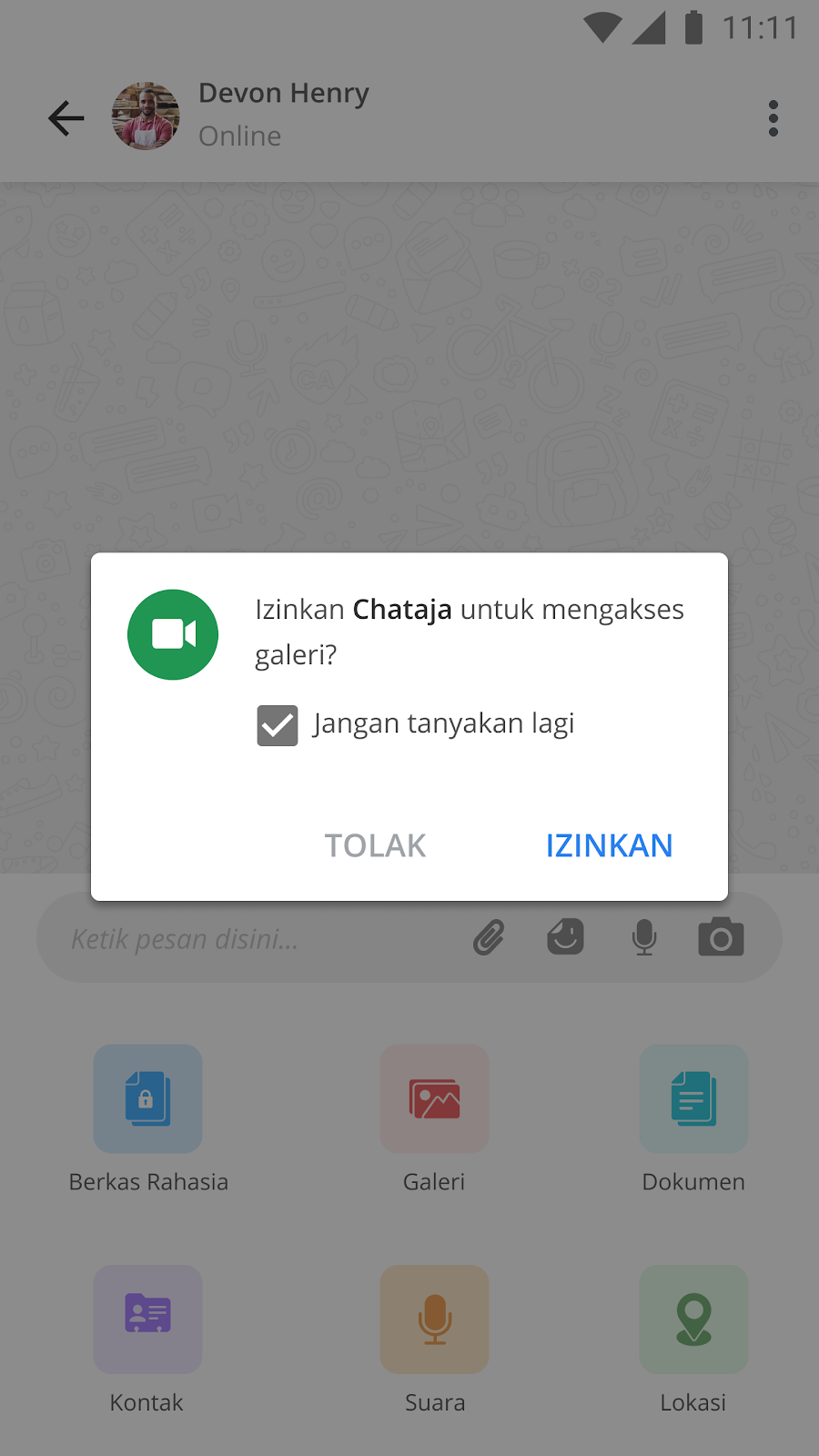Tap the microphone icon in message bar
This screenshot has width=819, height=1456.
pos(643,937)
